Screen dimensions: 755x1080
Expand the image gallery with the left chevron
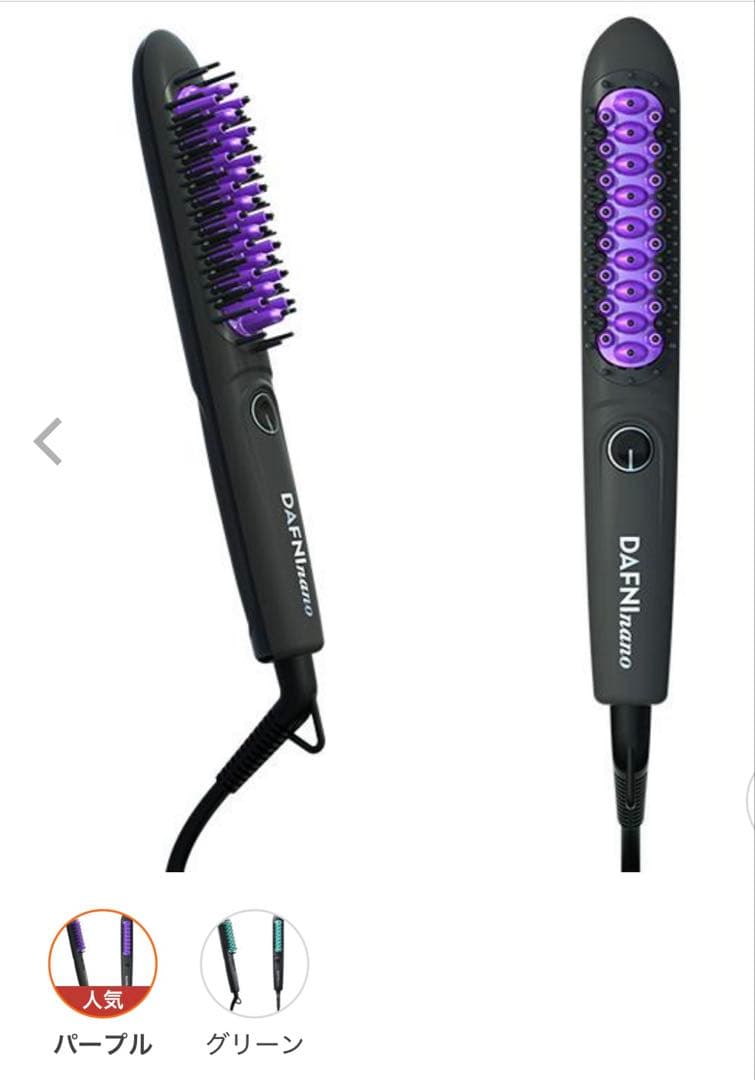click(45, 440)
